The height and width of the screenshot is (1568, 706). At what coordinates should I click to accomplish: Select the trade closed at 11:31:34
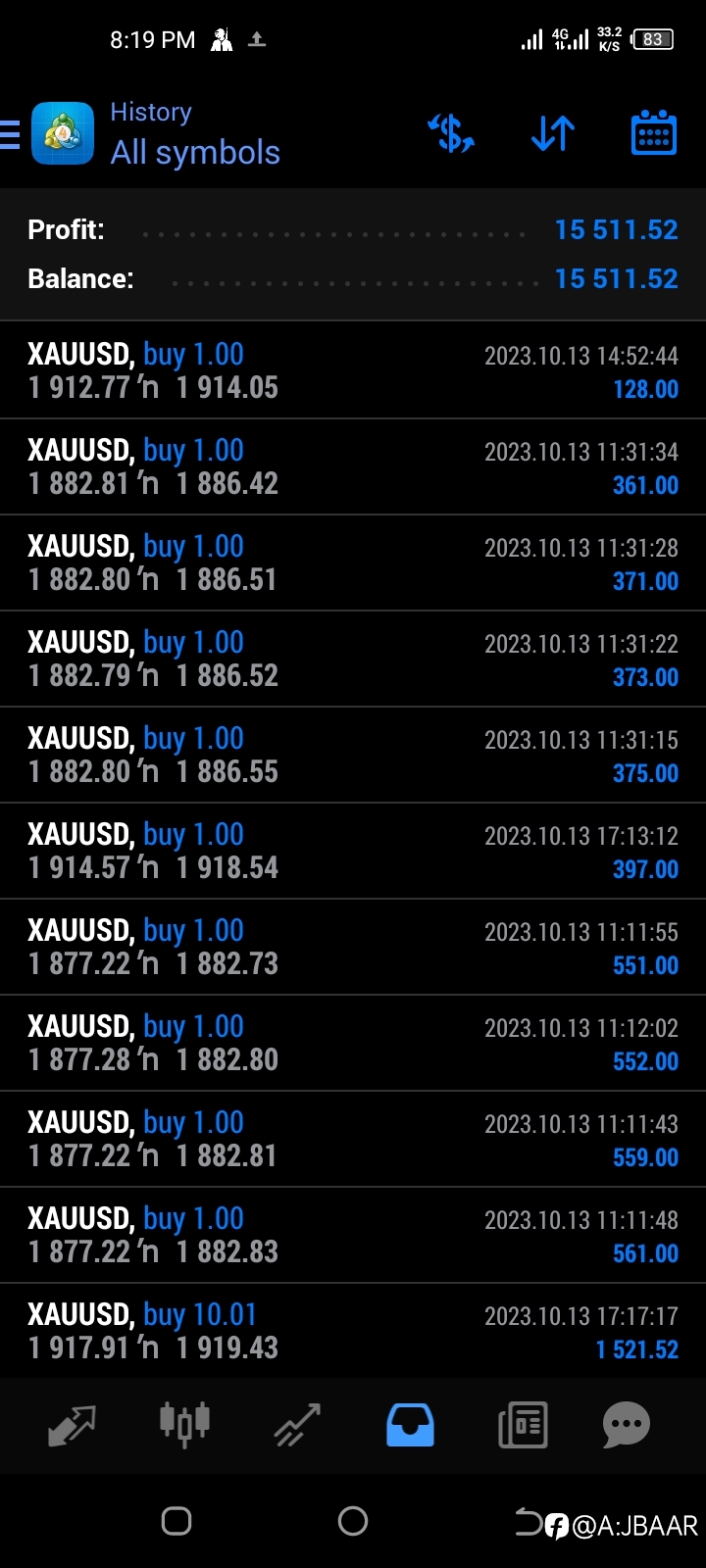[353, 466]
